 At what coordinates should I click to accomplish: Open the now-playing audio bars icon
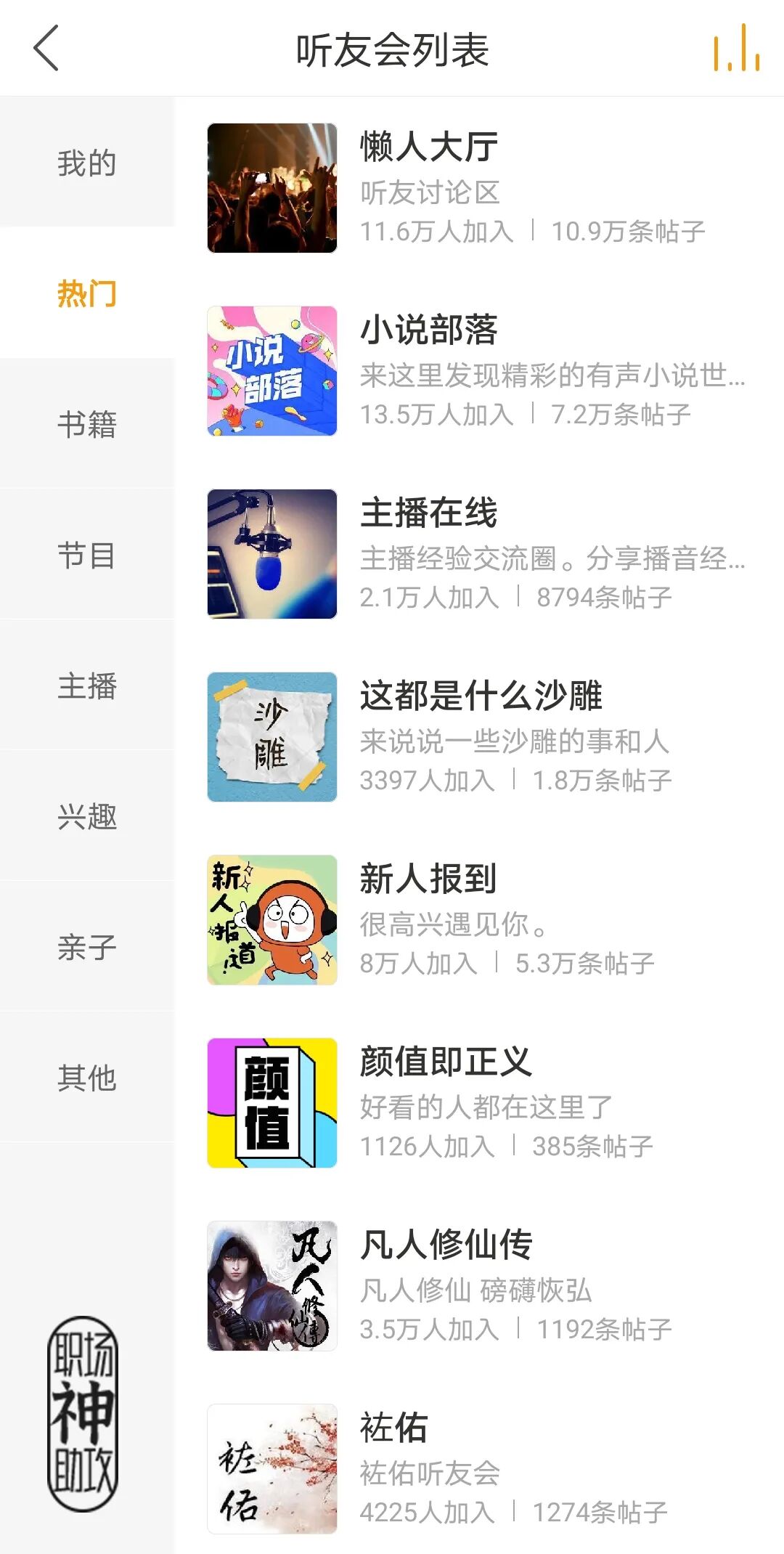pos(737,49)
